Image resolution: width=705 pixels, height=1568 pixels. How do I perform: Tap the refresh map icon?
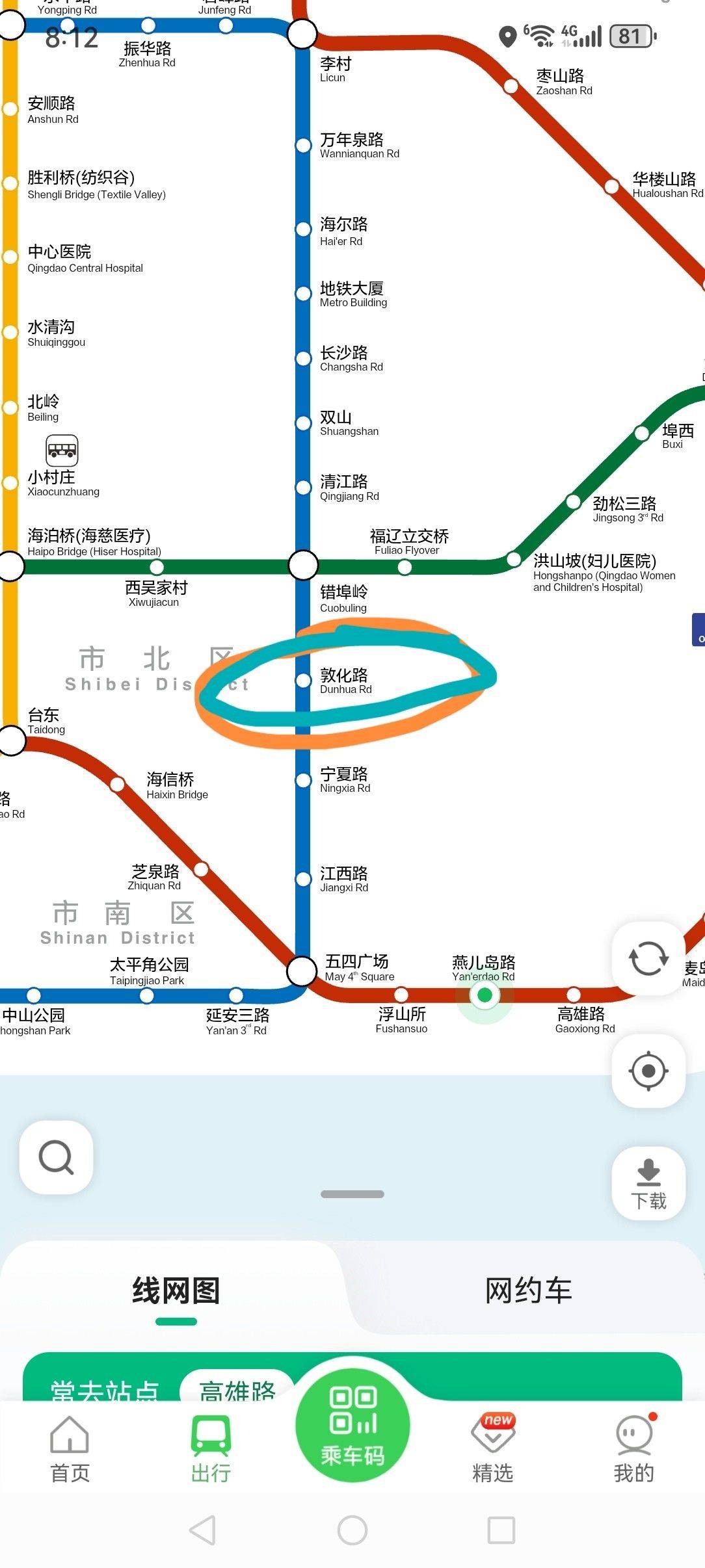pos(648,959)
